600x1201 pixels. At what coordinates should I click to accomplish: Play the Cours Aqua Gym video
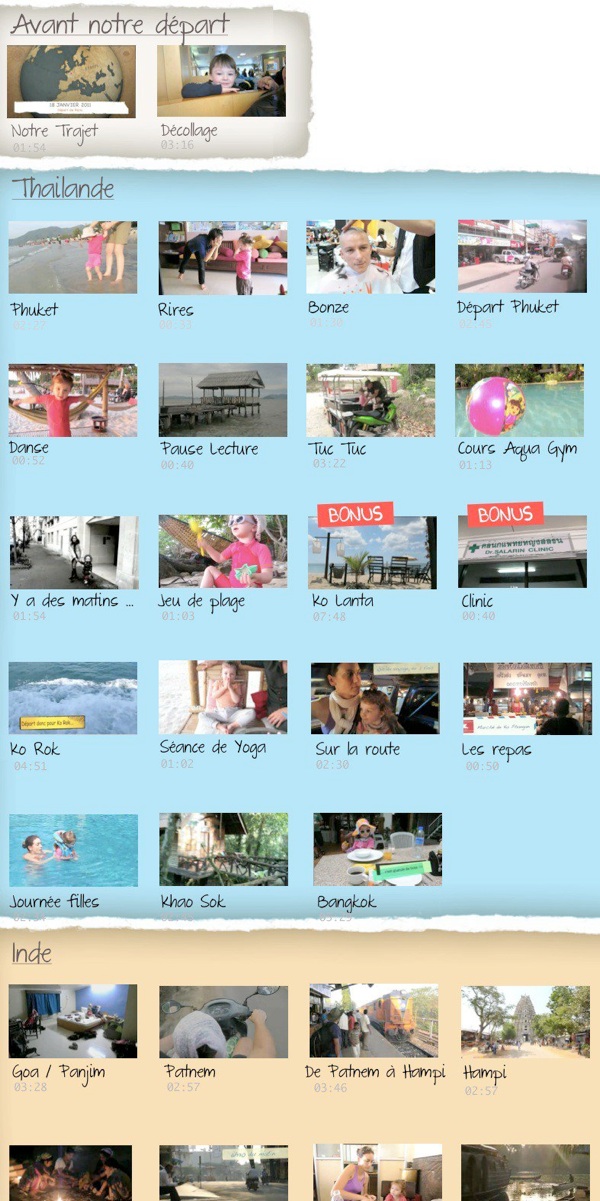click(520, 400)
